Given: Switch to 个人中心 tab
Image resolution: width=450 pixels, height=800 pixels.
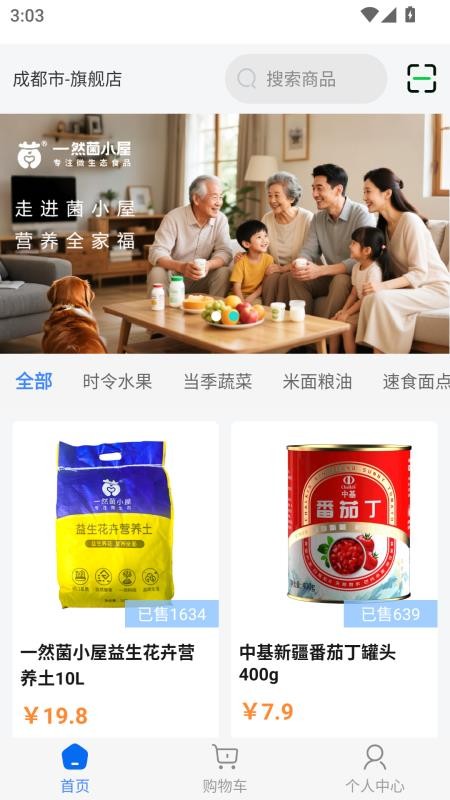Looking at the screenshot, I should [375, 768].
